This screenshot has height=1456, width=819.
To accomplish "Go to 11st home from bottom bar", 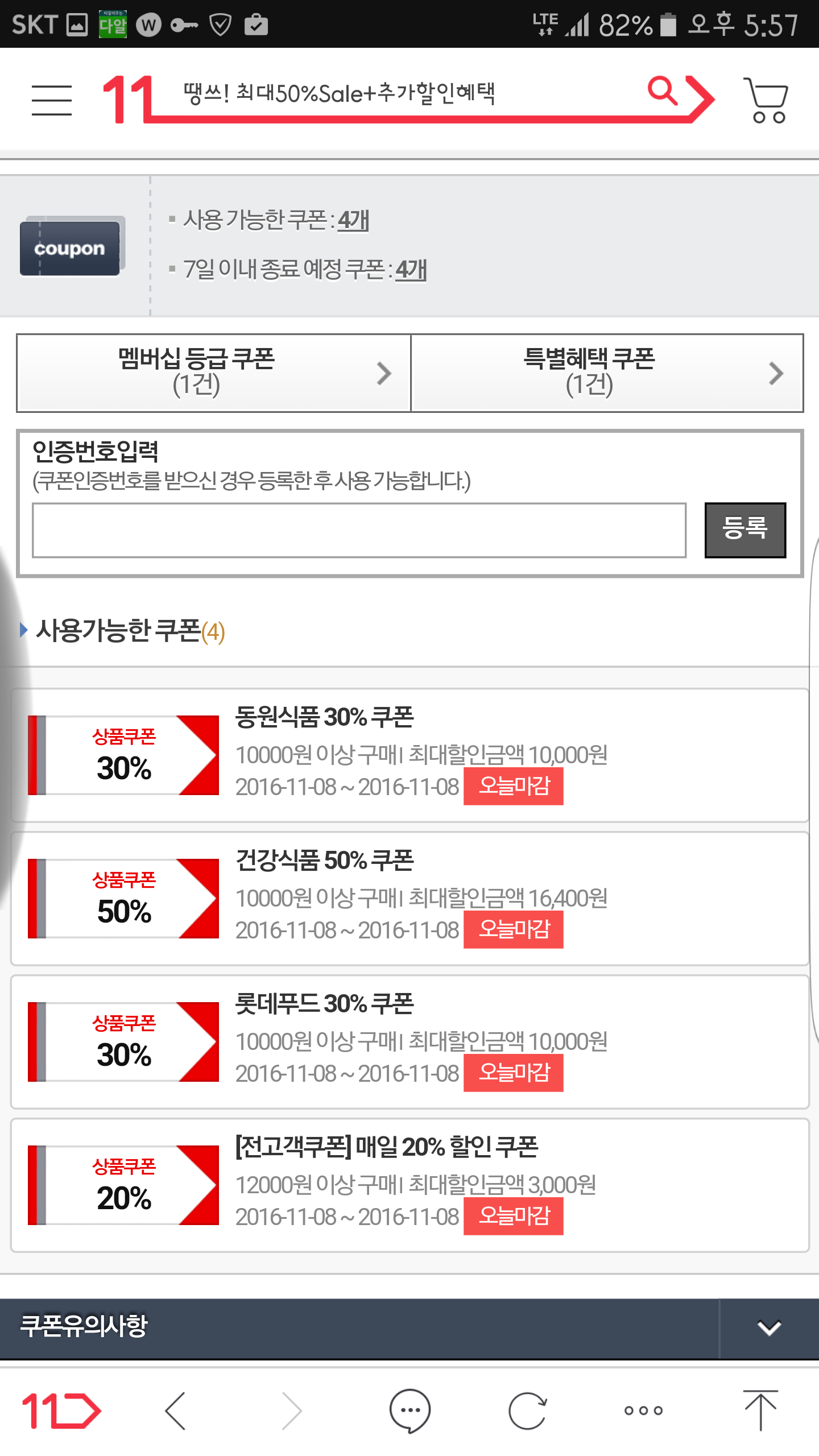I will coord(61,1410).
